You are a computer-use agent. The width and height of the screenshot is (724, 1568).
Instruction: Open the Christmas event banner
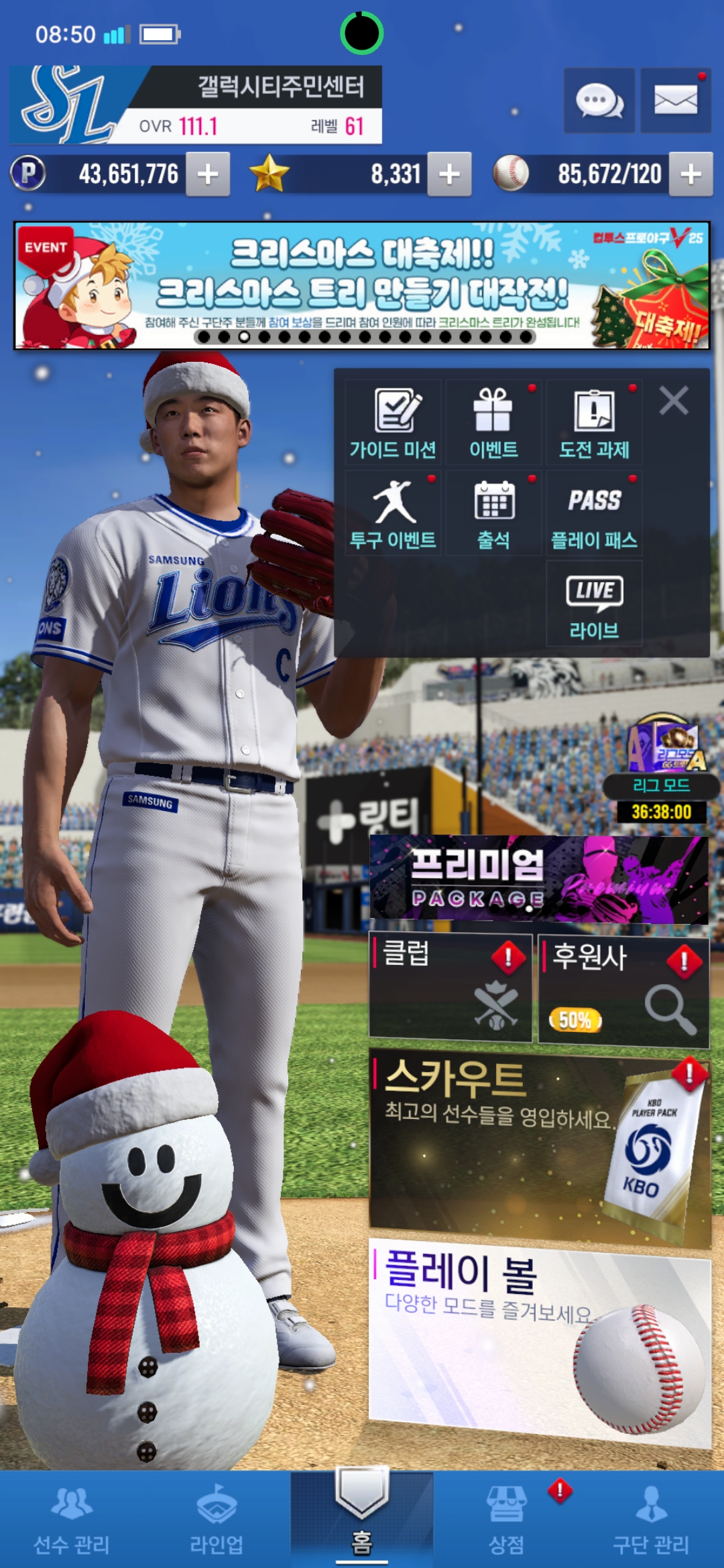tap(362, 285)
